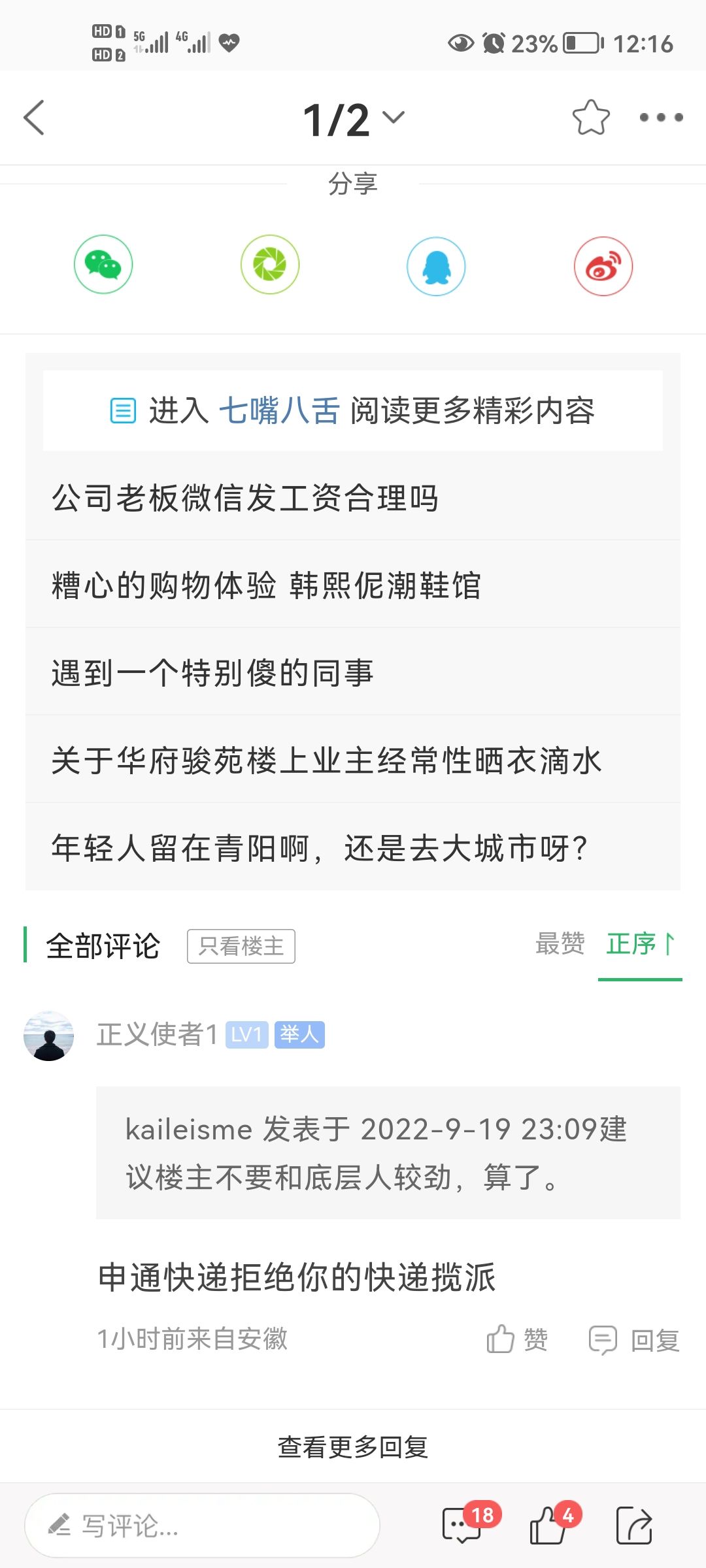Share the post to WeChat Moments
The height and width of the screenshot is (1568, 706).
[x=270, y=265]
